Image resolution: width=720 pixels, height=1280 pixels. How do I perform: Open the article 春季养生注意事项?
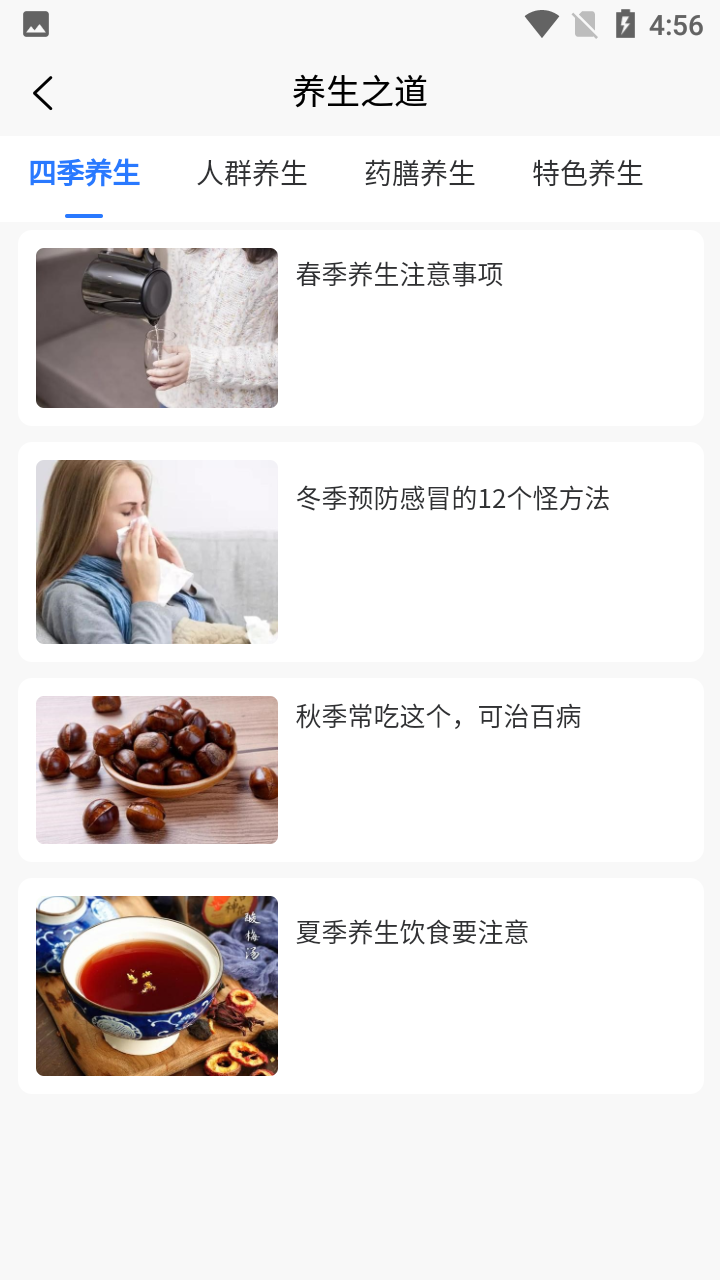tap(399, 274)
